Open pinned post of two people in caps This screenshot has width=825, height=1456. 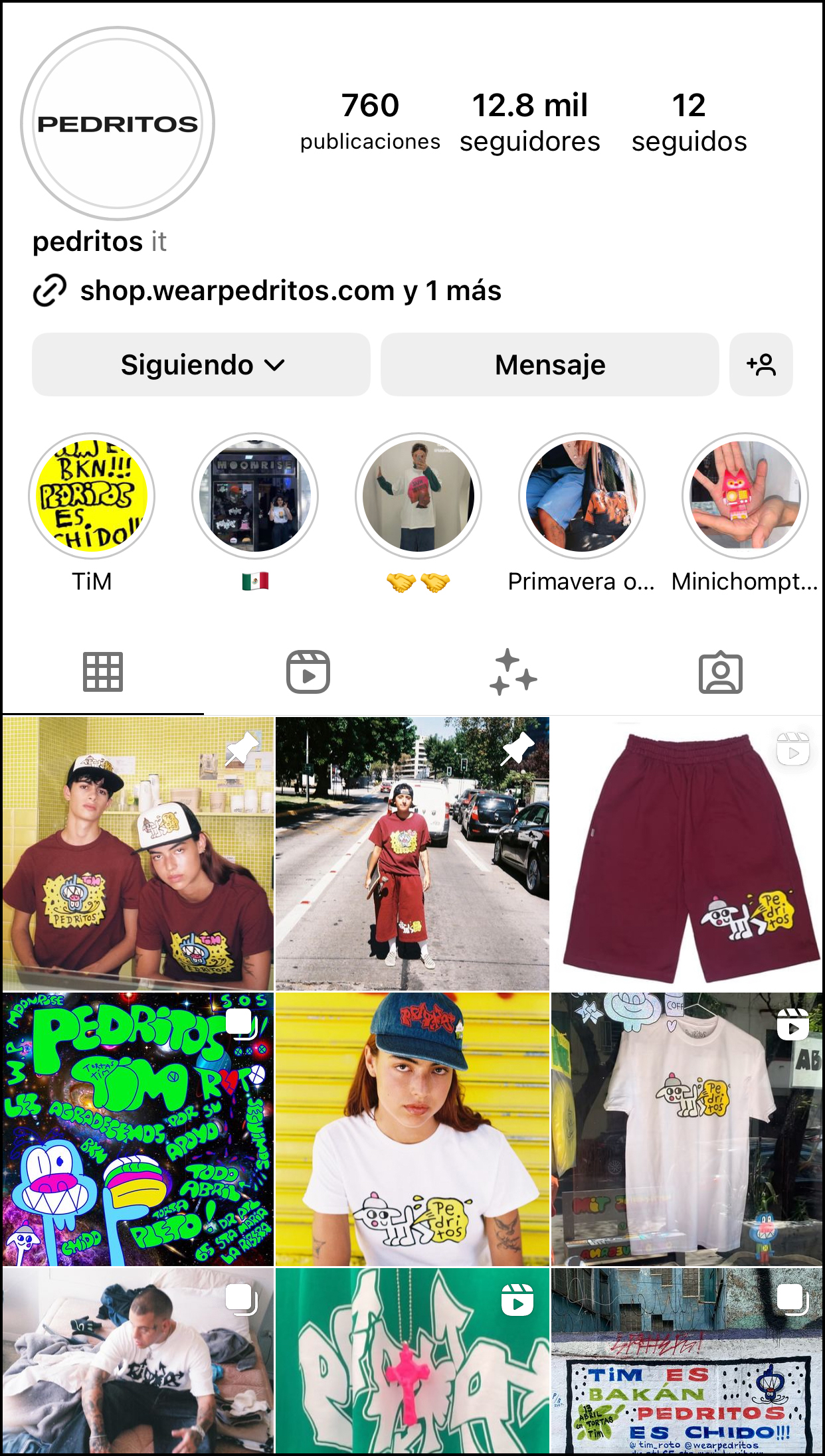tap(137, 853)
